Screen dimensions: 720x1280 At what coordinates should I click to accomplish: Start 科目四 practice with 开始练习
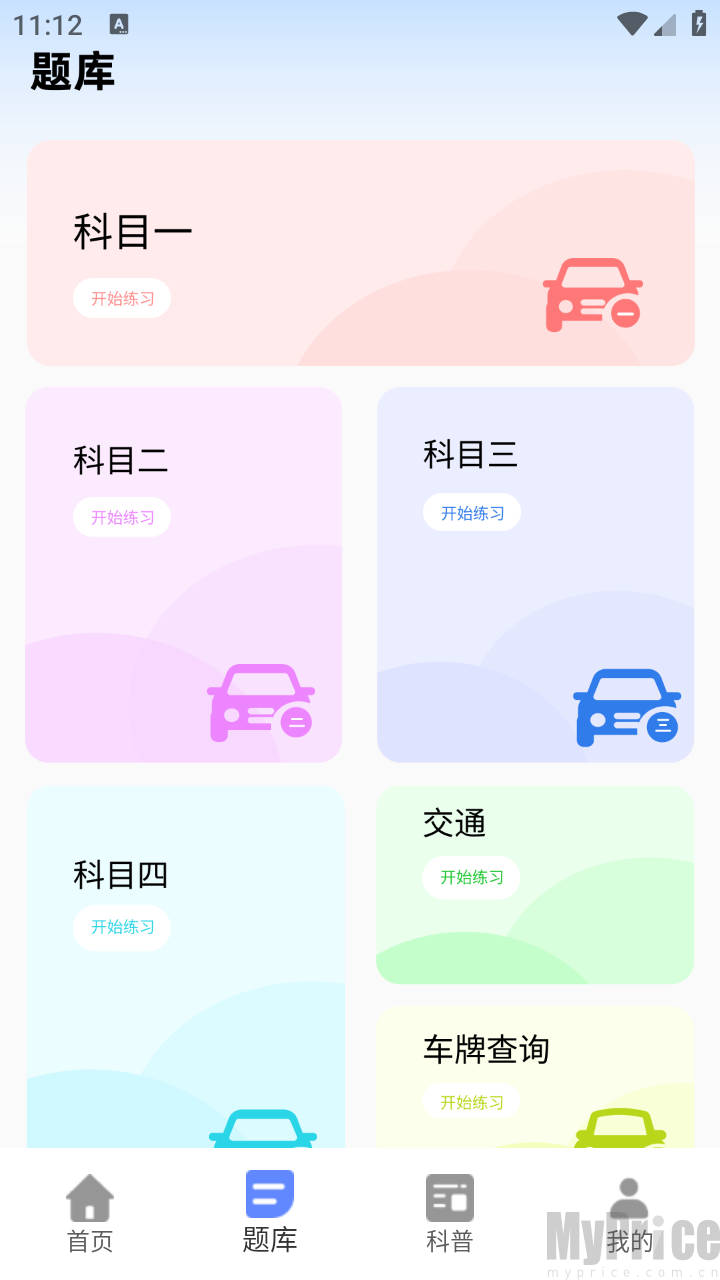tap(122, 927)
